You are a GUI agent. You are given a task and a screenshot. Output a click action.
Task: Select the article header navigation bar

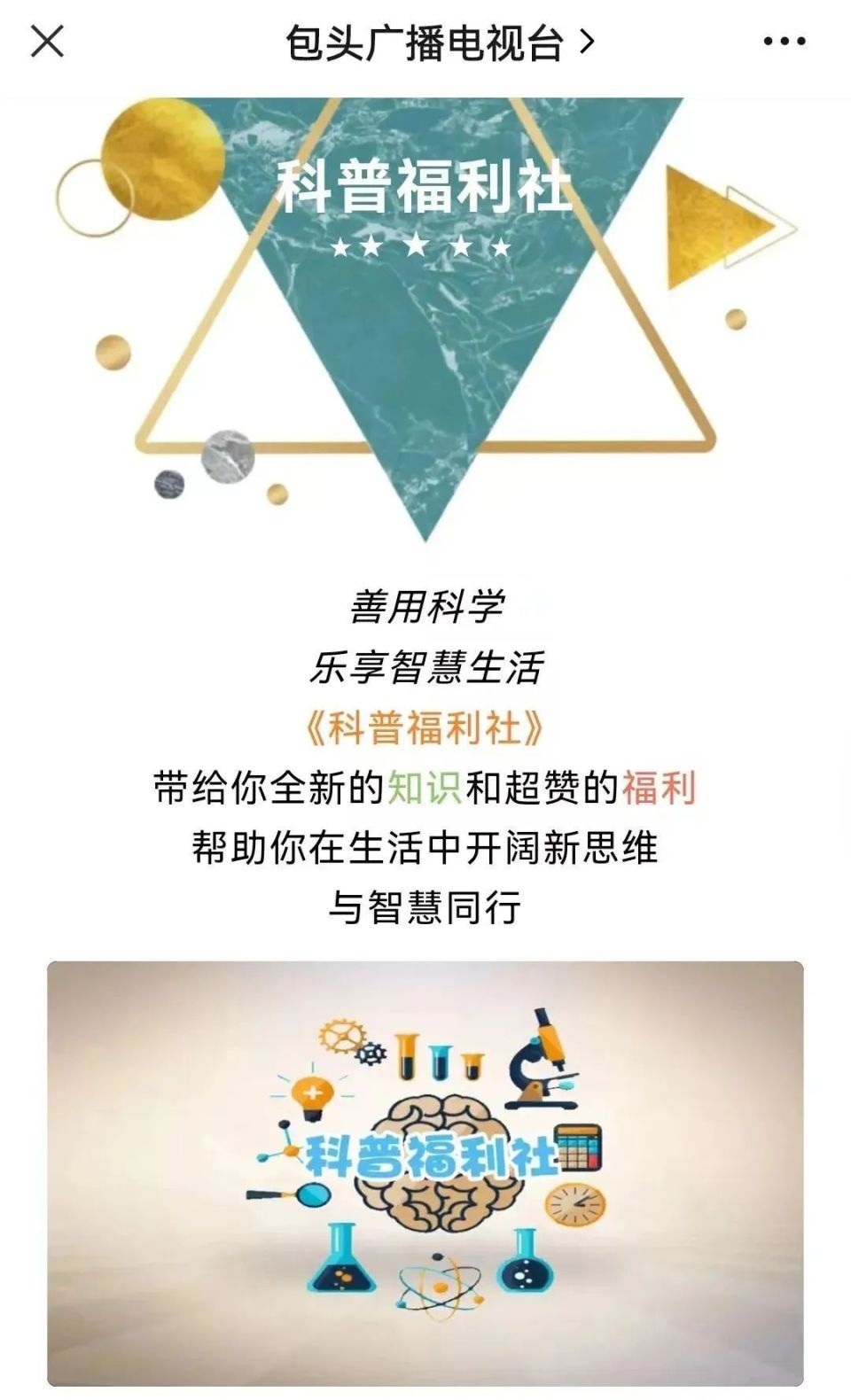click(425, 42)
